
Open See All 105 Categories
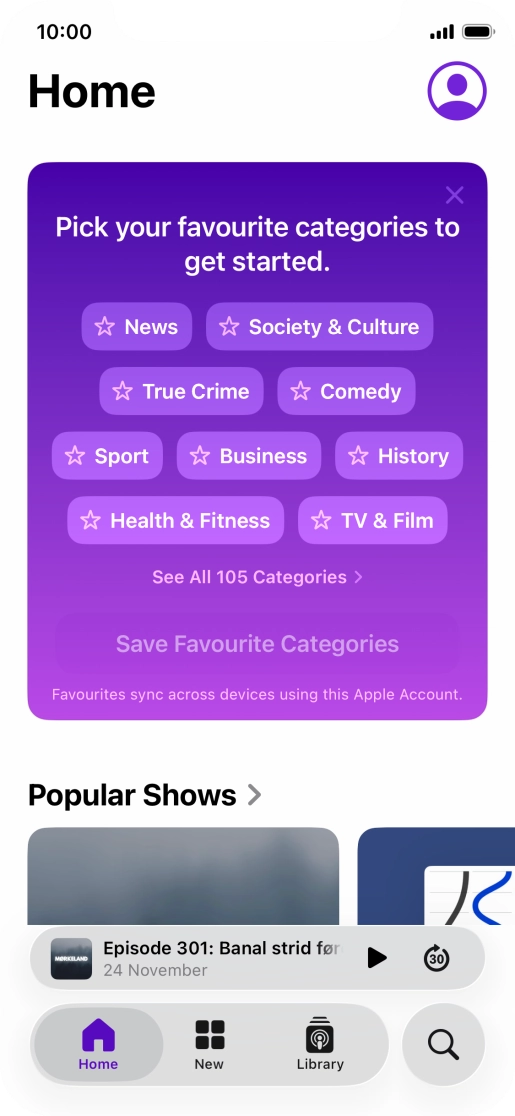(x=258, y=577)
